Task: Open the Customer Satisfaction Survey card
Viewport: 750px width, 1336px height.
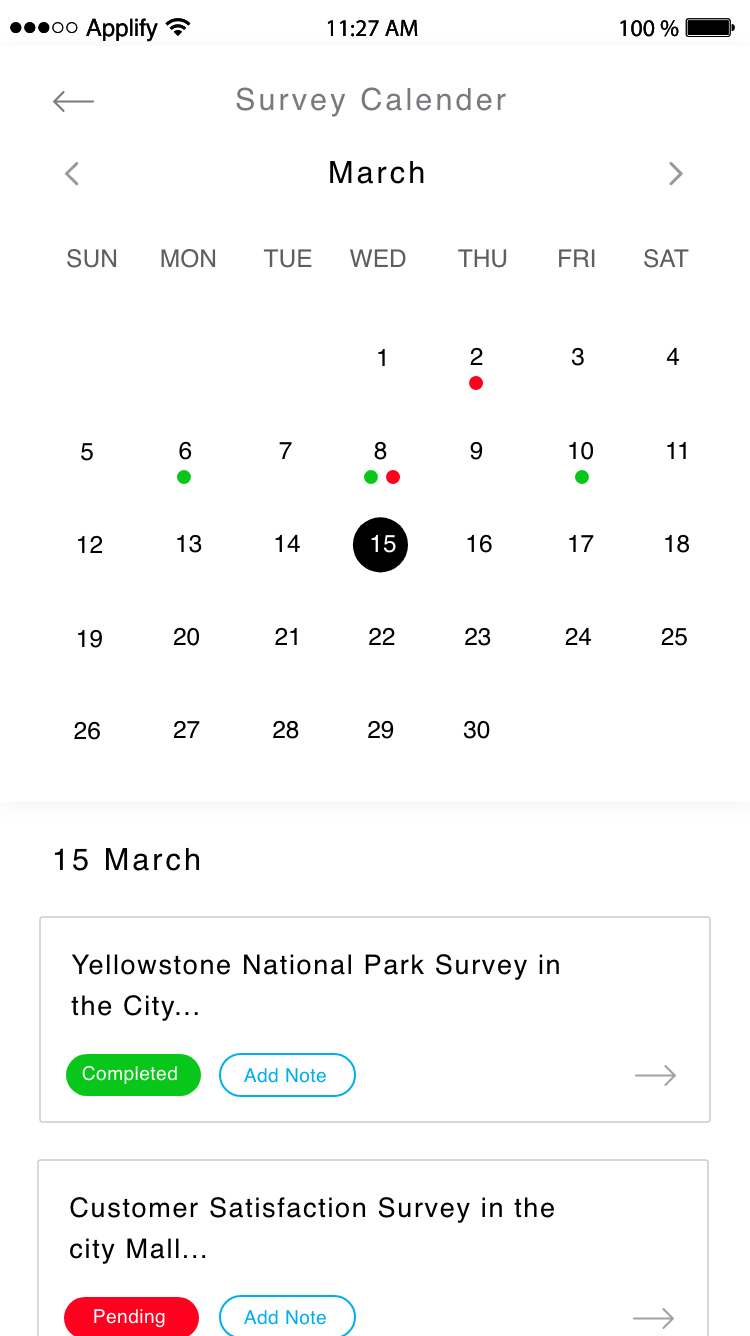Action: (x=373, y=1248)
